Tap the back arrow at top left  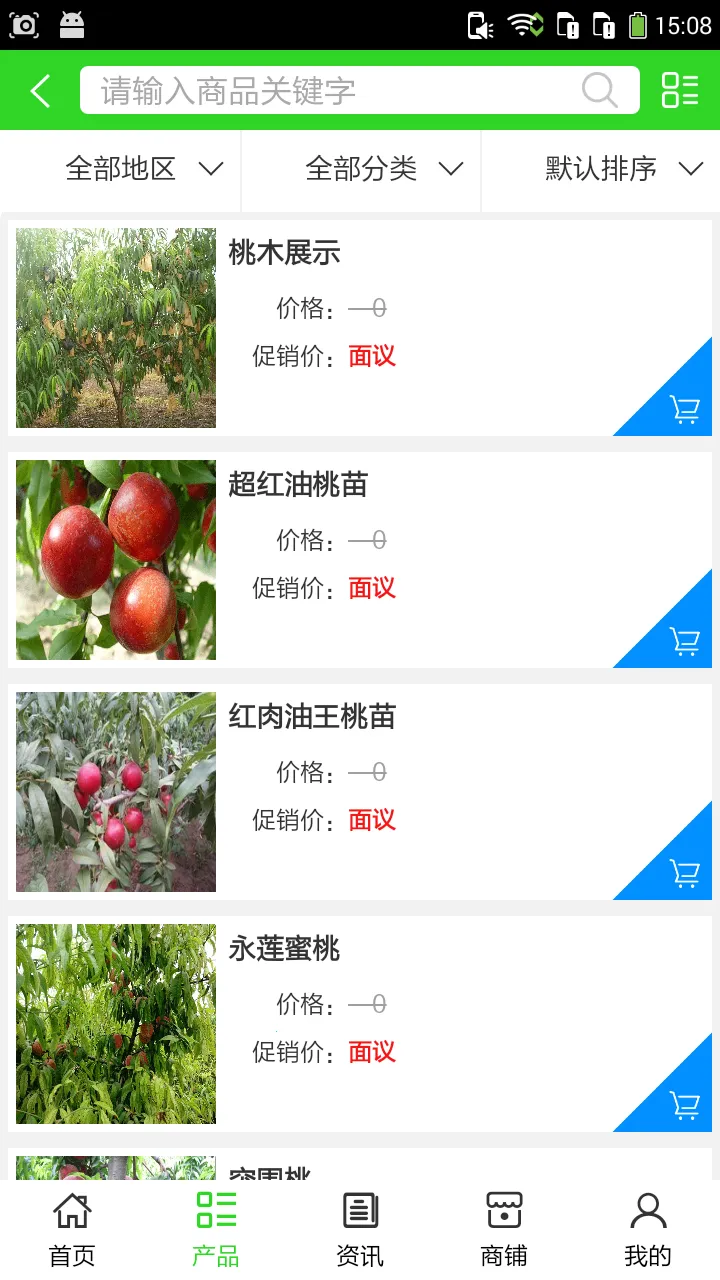point(38,90)
